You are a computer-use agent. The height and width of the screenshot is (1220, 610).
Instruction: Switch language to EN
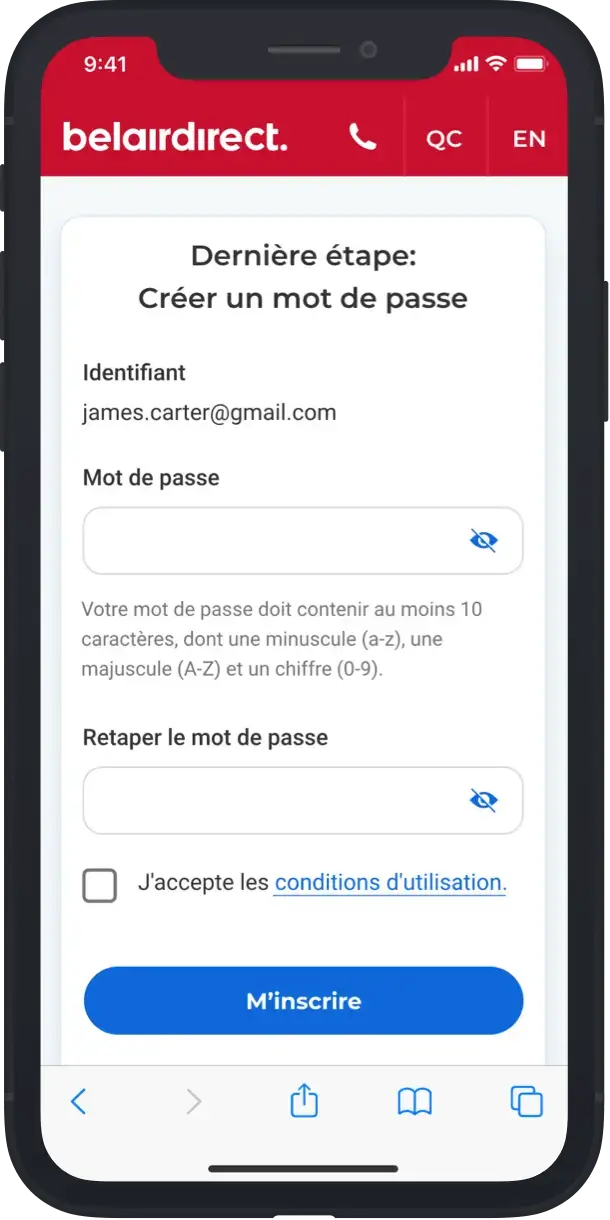[x=529, y=139]
